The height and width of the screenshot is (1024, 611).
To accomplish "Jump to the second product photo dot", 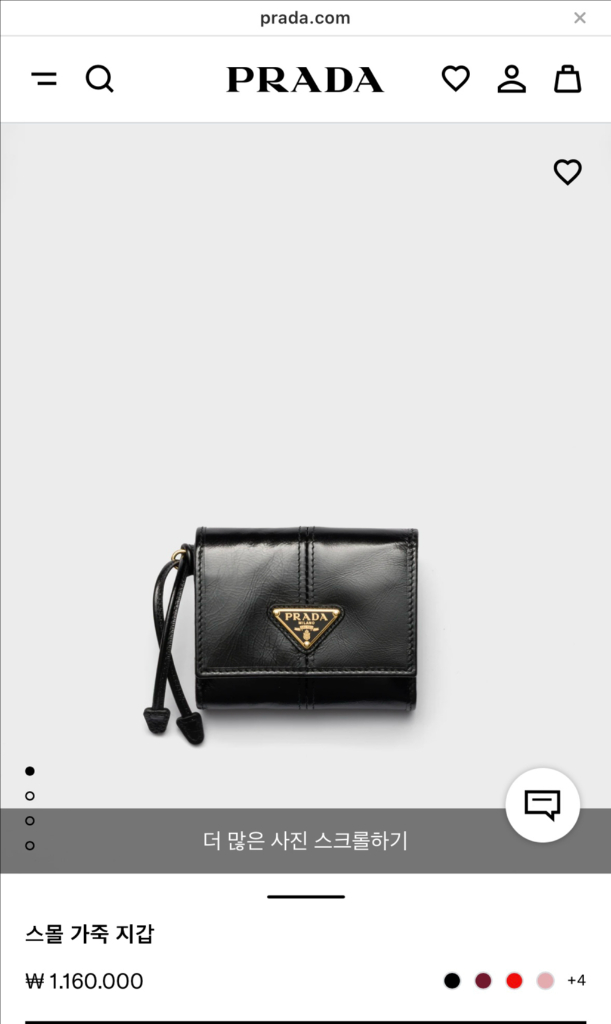I will coord(30,796).
